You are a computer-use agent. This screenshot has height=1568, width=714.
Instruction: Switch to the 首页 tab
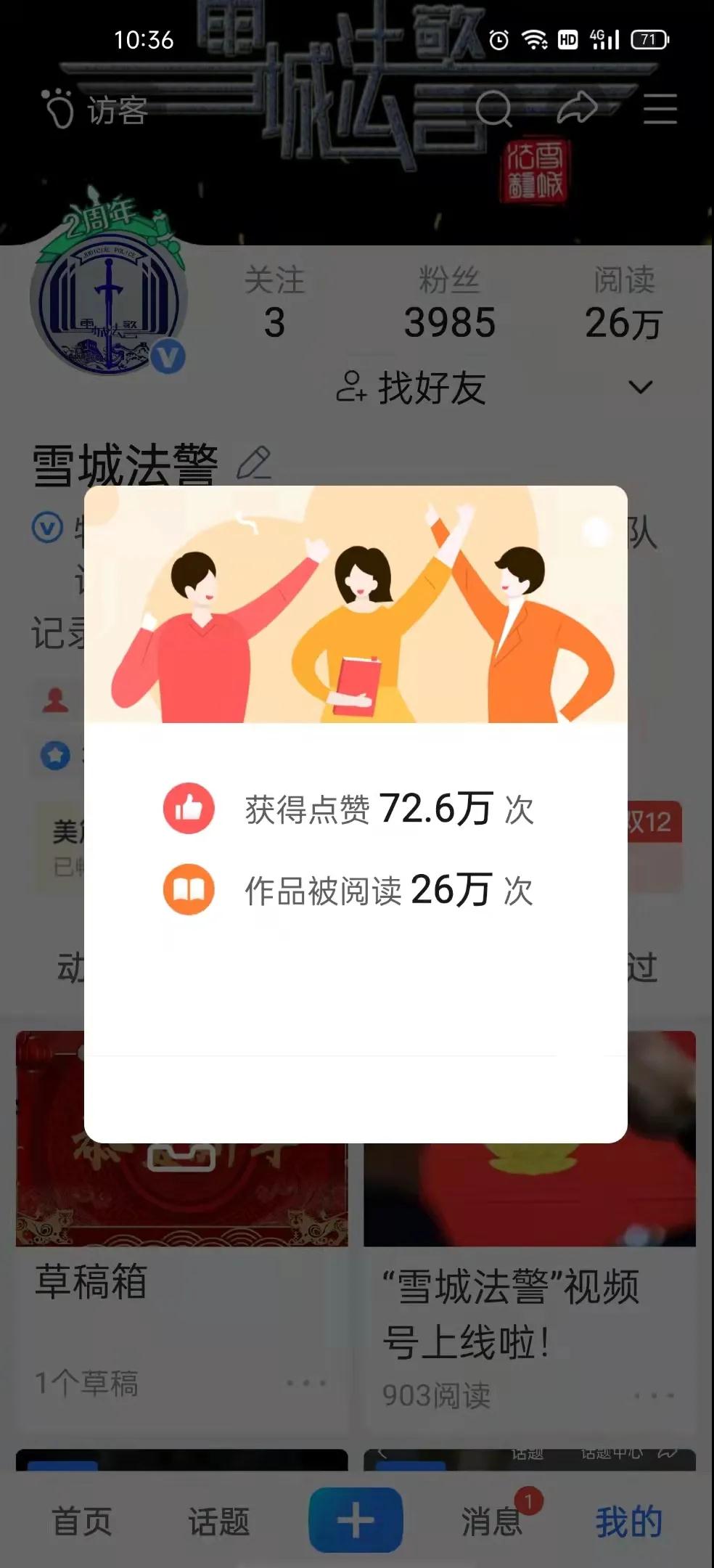click(82, 1521)
